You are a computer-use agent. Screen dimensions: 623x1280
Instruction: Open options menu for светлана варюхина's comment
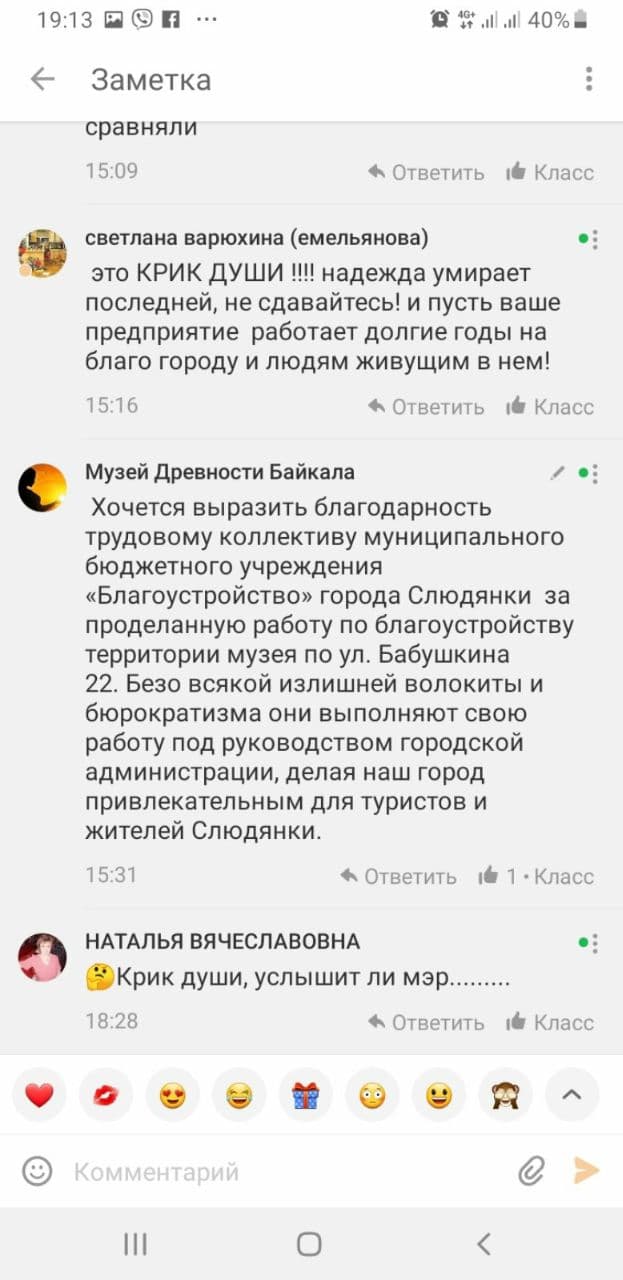coord(595,240)
